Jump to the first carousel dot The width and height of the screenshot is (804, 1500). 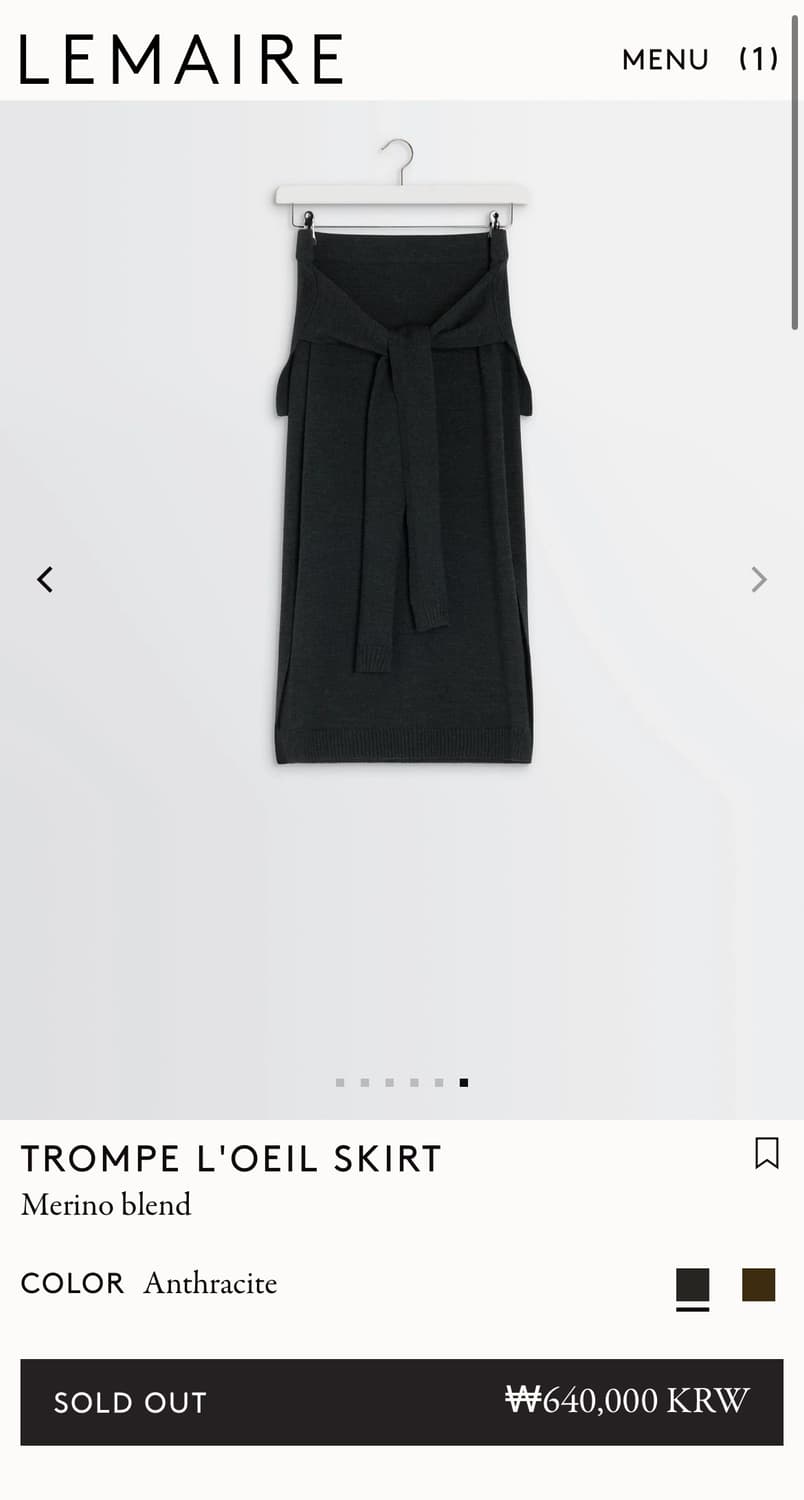pyautogui.click(x=340, y=1082)
